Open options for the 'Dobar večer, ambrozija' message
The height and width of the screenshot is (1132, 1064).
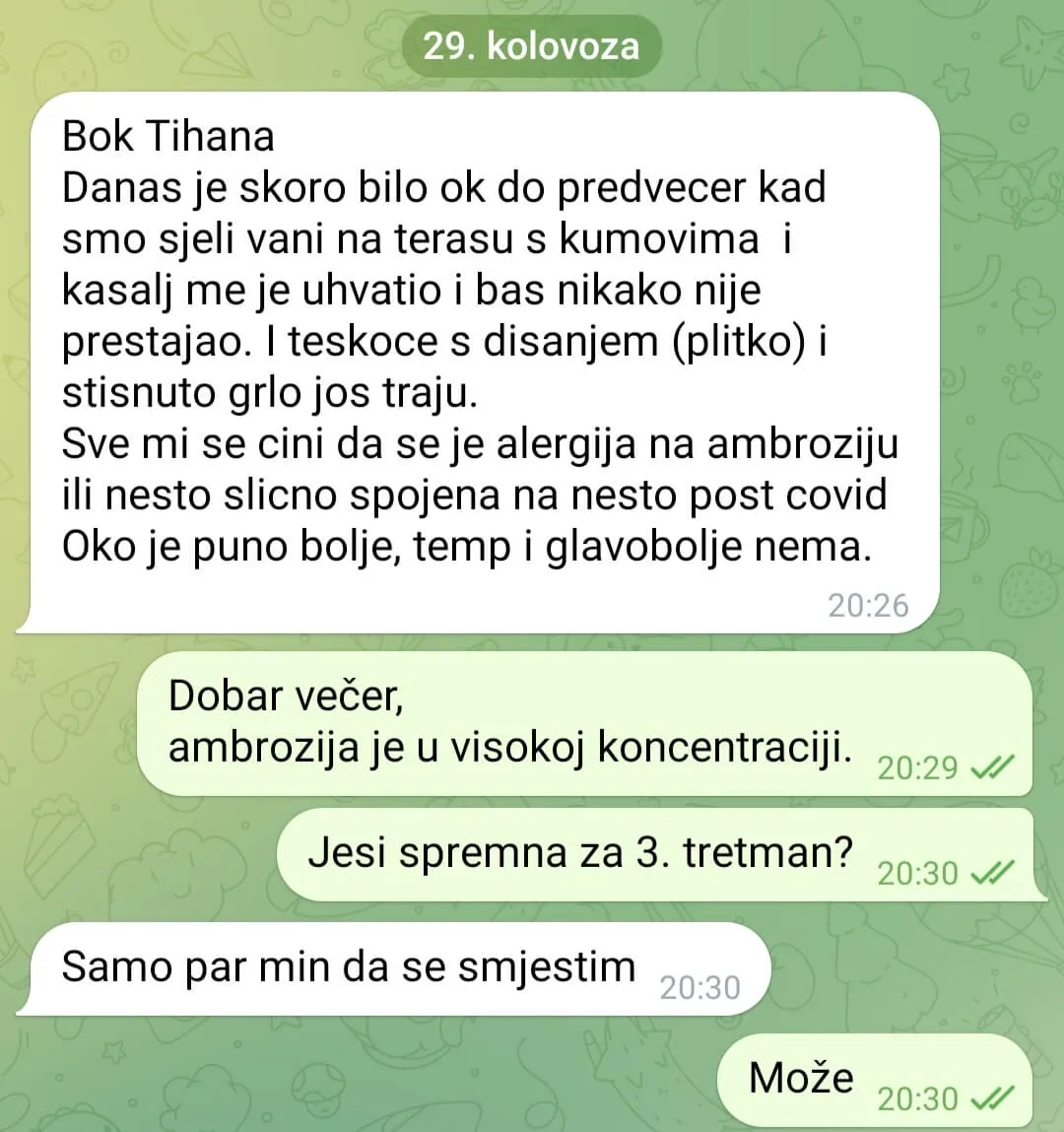pos(583,724)
